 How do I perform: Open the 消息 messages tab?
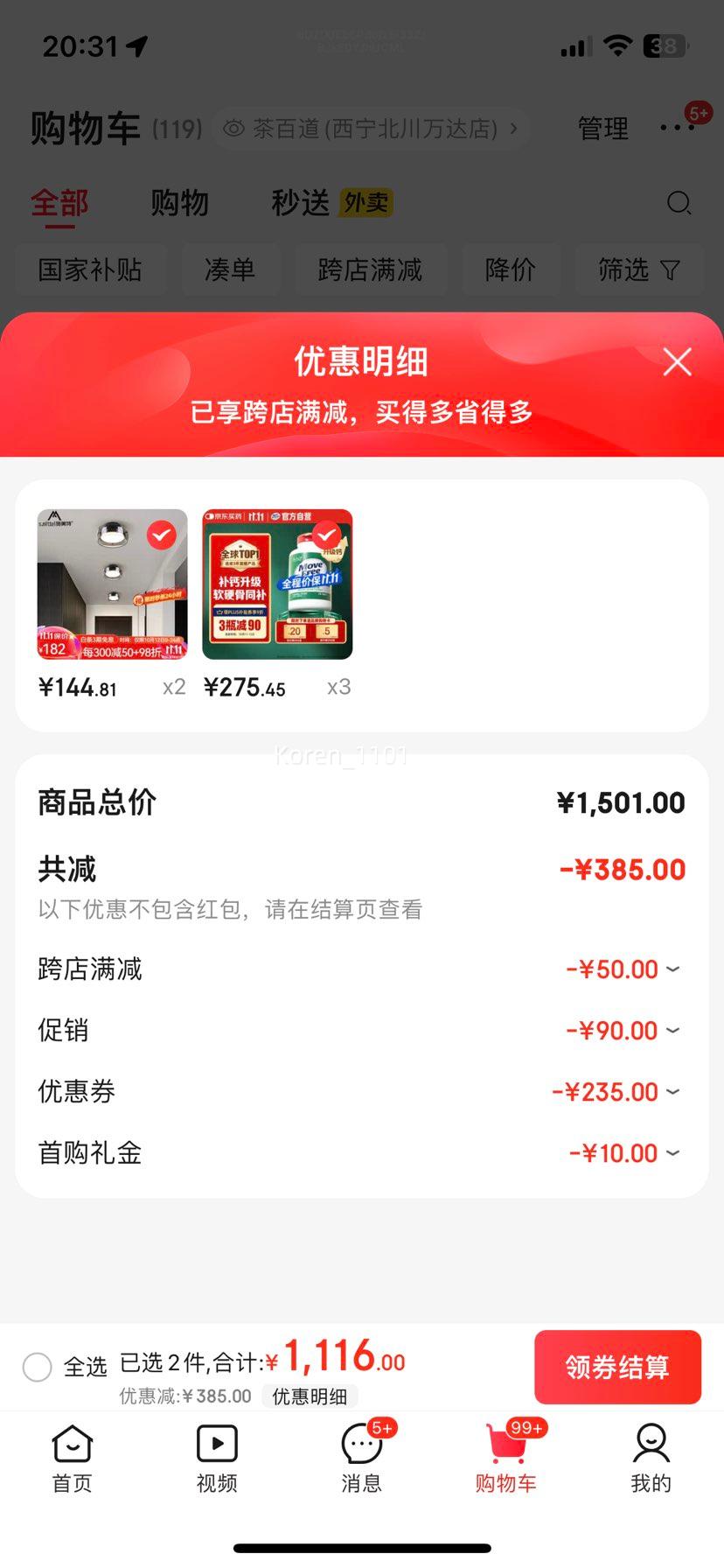coord(361,1459)
